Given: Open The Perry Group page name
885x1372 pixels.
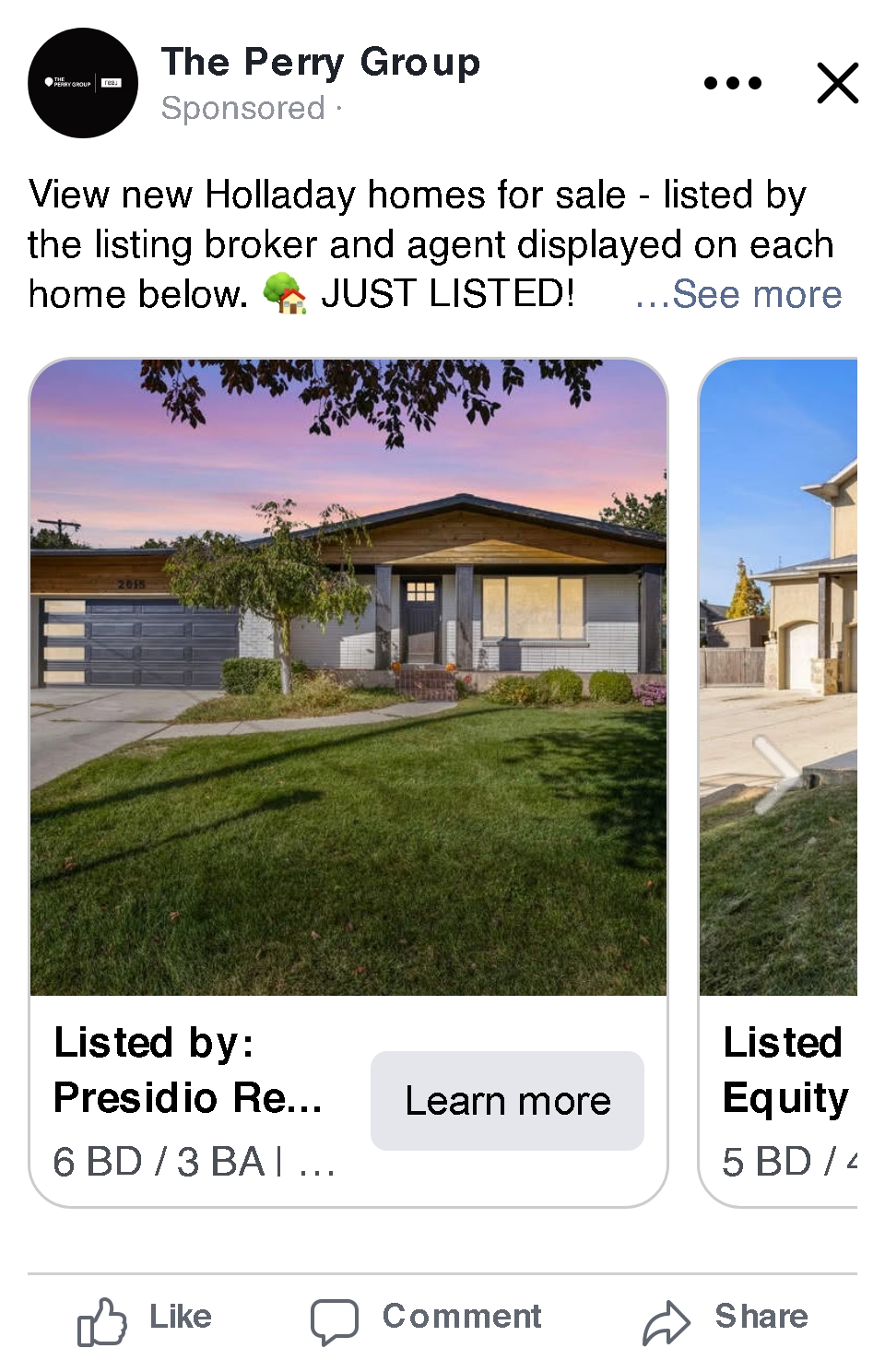Looking at the screenshot, I should tap(320, 63).
